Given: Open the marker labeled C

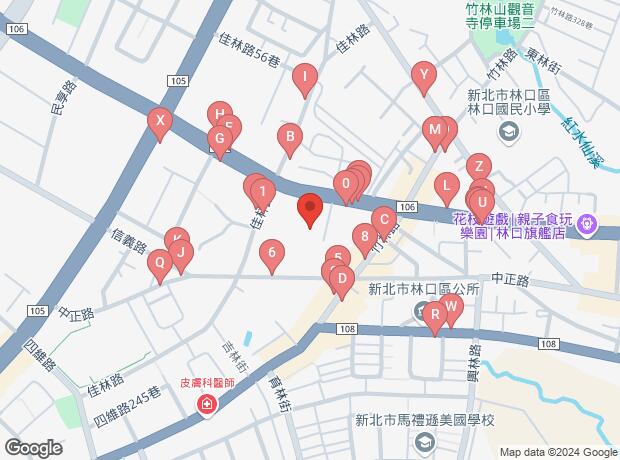Looking at the screenshot, I should [x=383, y=220].
